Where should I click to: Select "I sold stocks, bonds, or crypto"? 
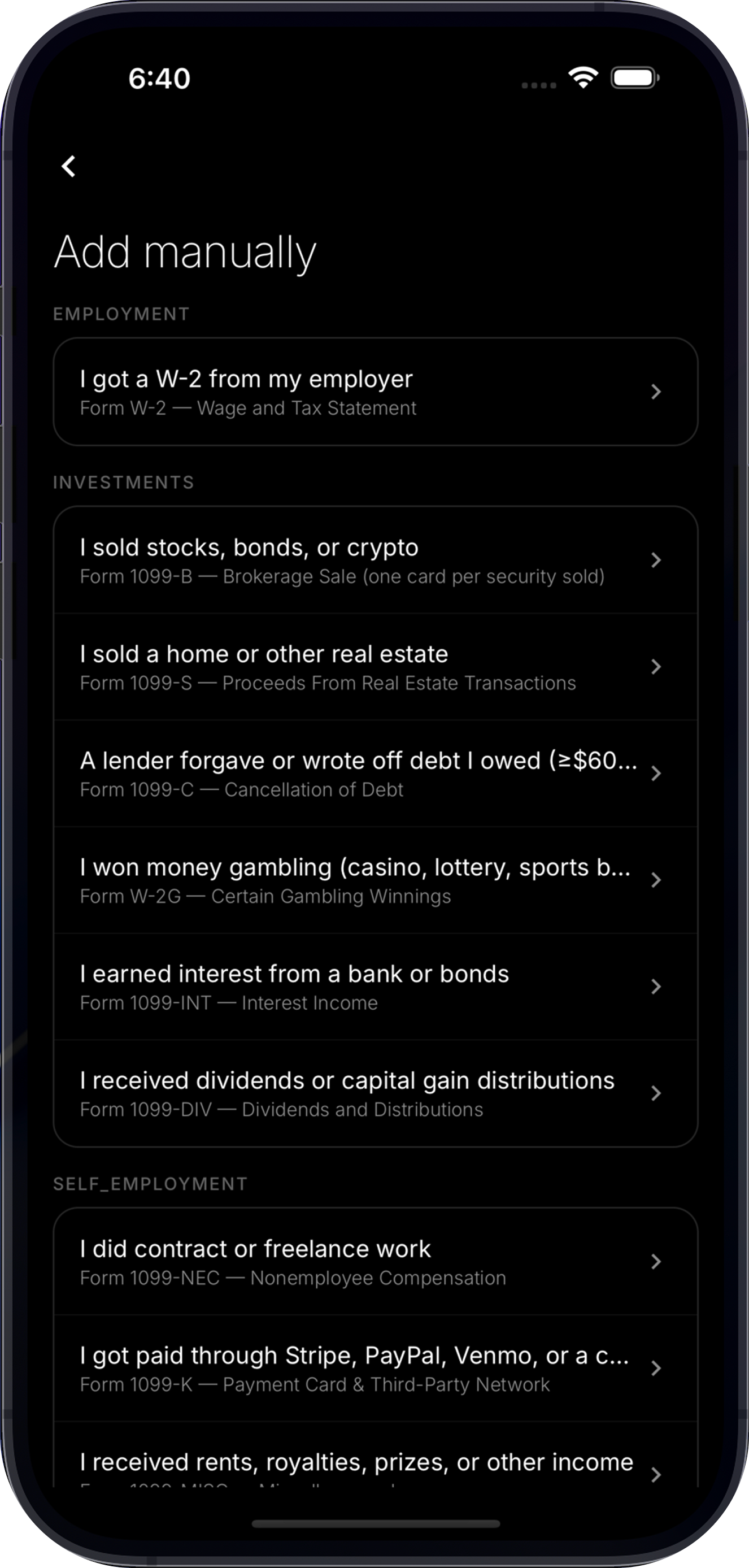click(x=376, y=560)
